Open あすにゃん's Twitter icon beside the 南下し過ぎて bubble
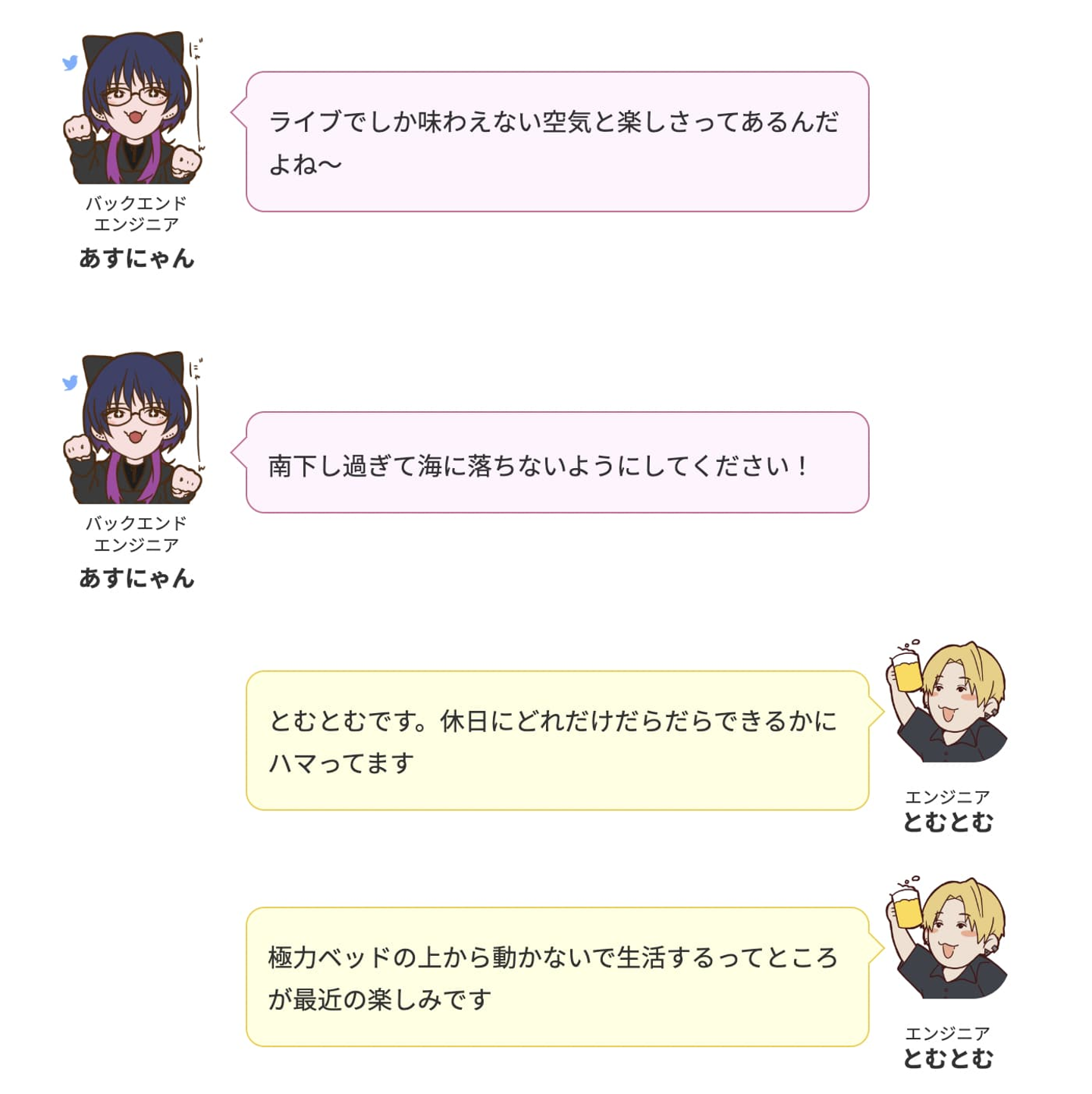 point(71,383)
